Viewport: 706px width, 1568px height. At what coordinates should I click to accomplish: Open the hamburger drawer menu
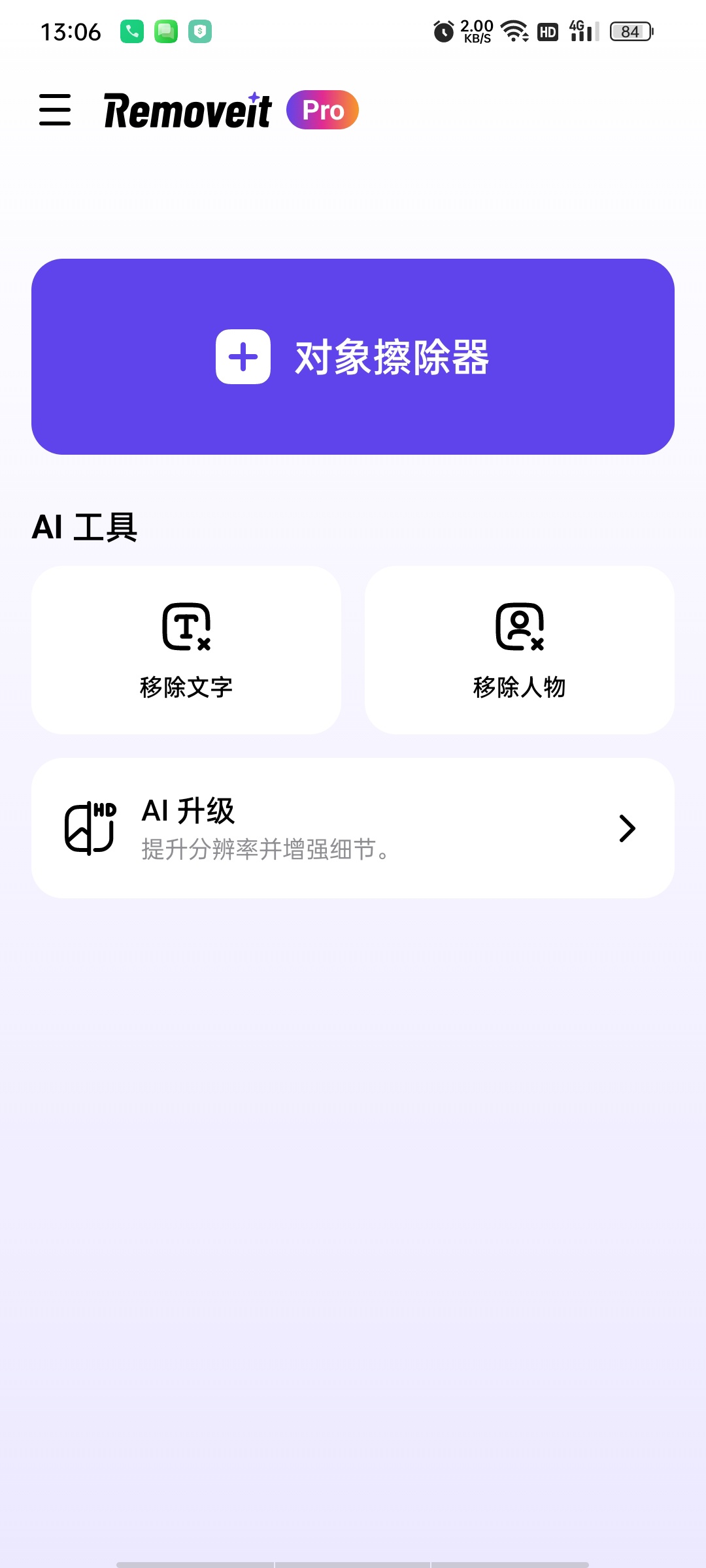(55, 110)
